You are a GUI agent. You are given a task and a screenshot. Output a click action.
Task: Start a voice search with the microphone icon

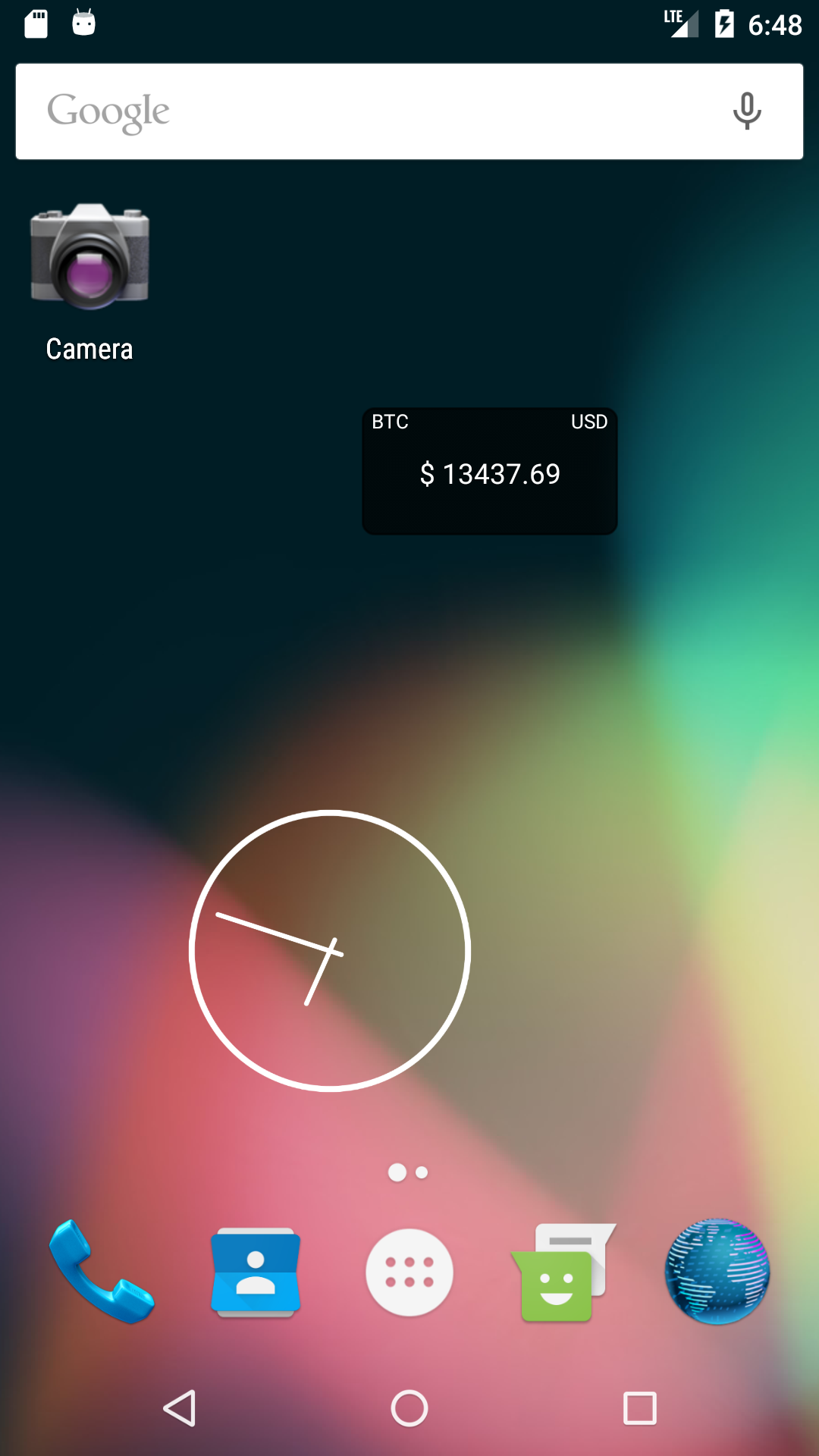(747, 111)
